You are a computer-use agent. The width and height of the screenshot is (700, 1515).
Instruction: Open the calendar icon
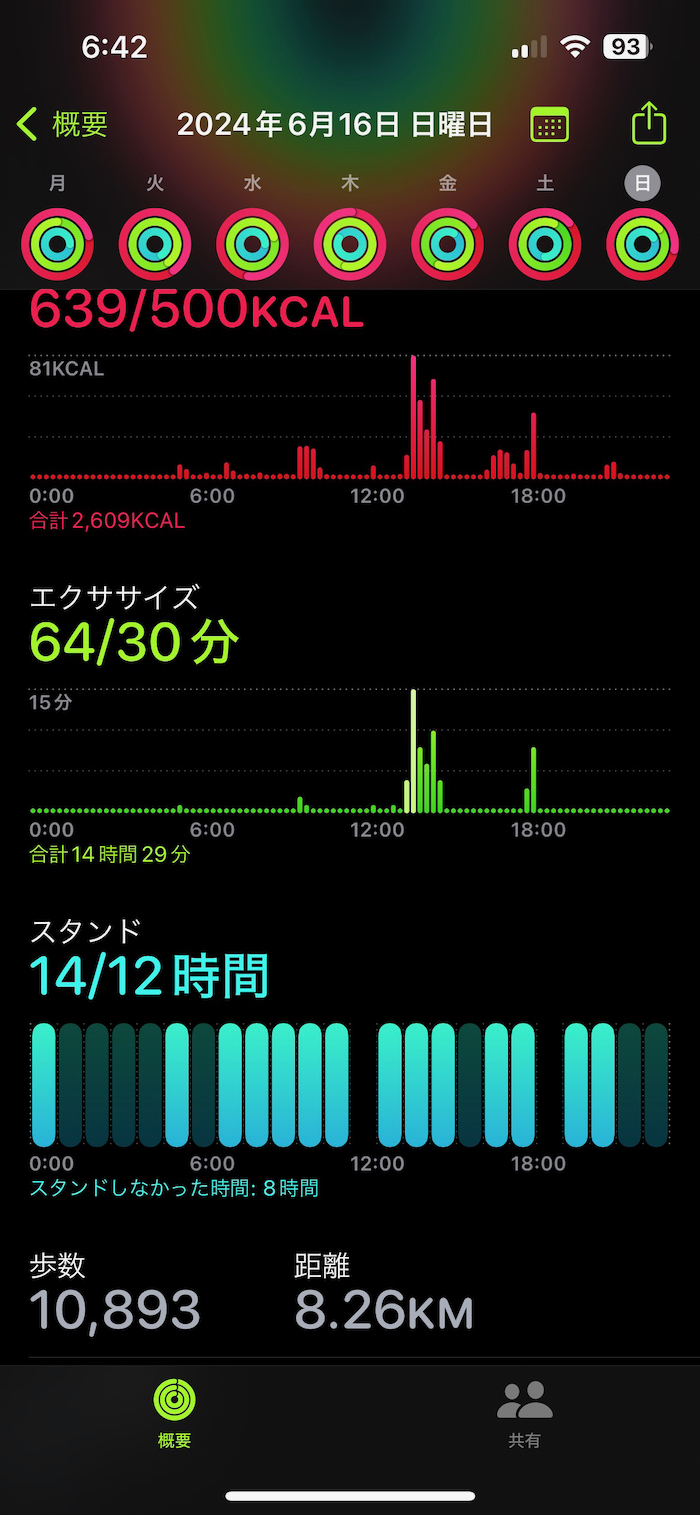549,125
